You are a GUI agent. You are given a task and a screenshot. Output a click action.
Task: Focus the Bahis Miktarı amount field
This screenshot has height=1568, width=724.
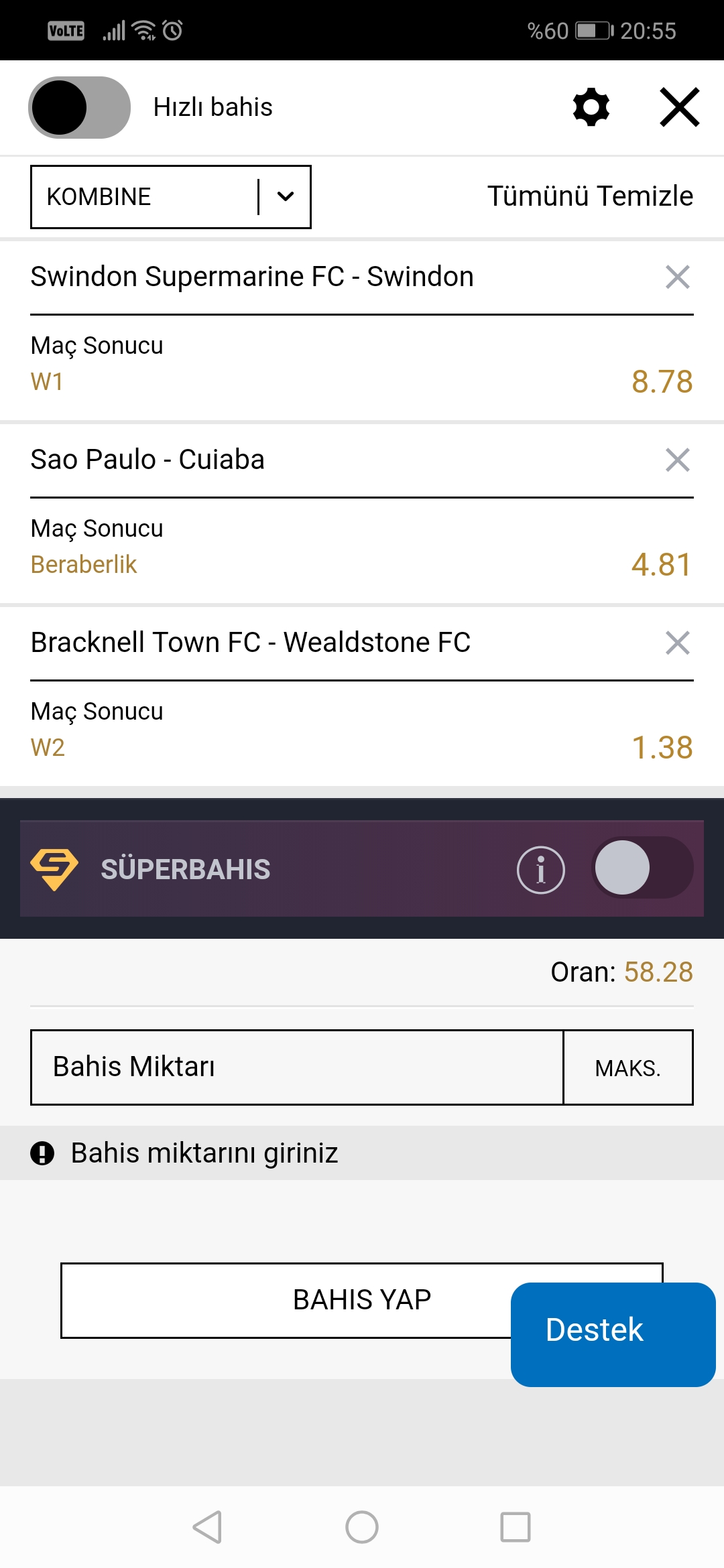click(x=297, y=1067)
